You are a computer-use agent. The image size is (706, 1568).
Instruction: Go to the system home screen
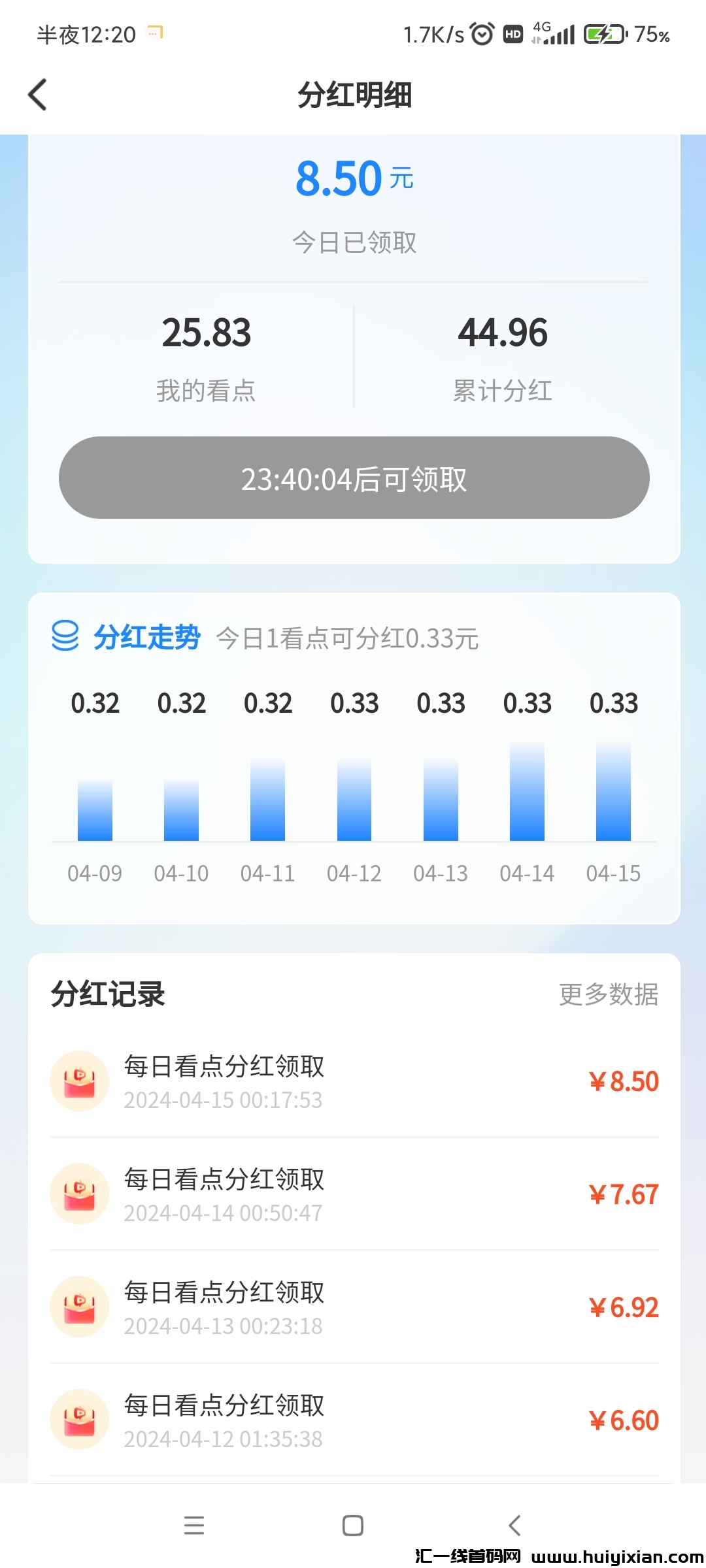click(353, 1526)
